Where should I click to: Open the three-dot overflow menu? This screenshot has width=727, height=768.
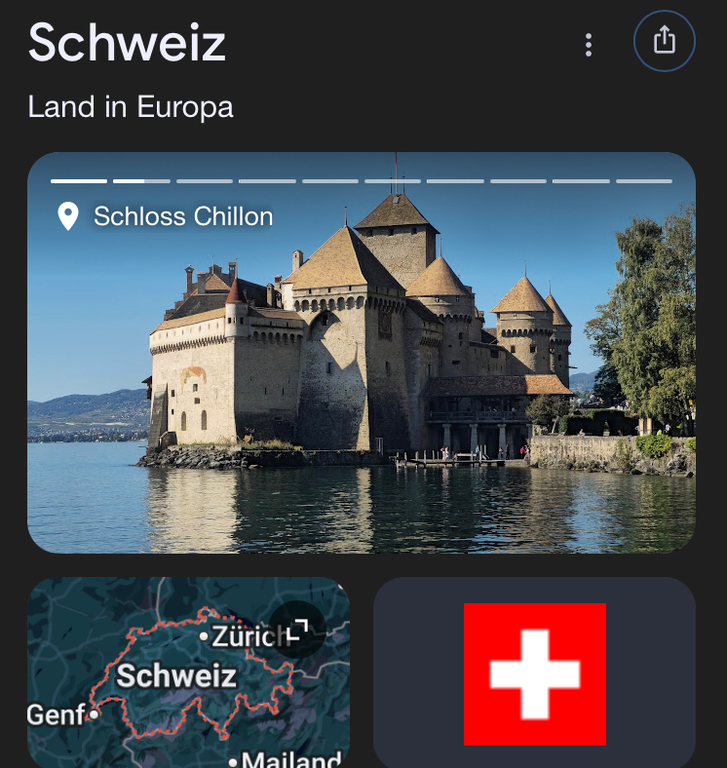[x=588, y=44]
